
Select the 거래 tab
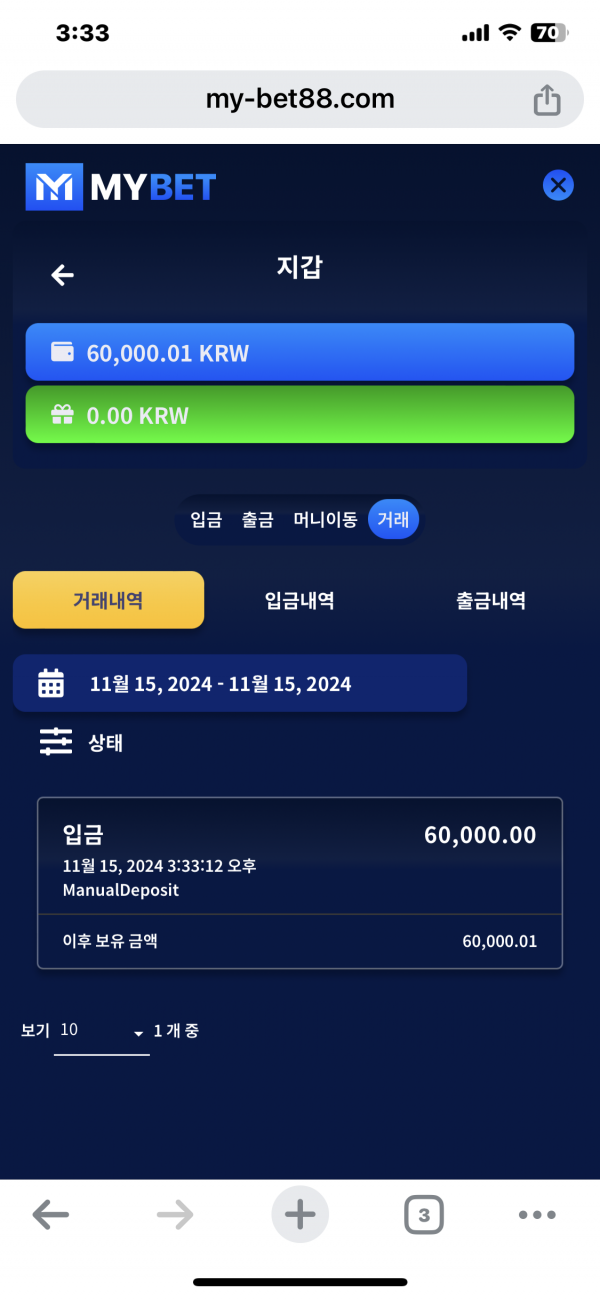tap(393, 520)
